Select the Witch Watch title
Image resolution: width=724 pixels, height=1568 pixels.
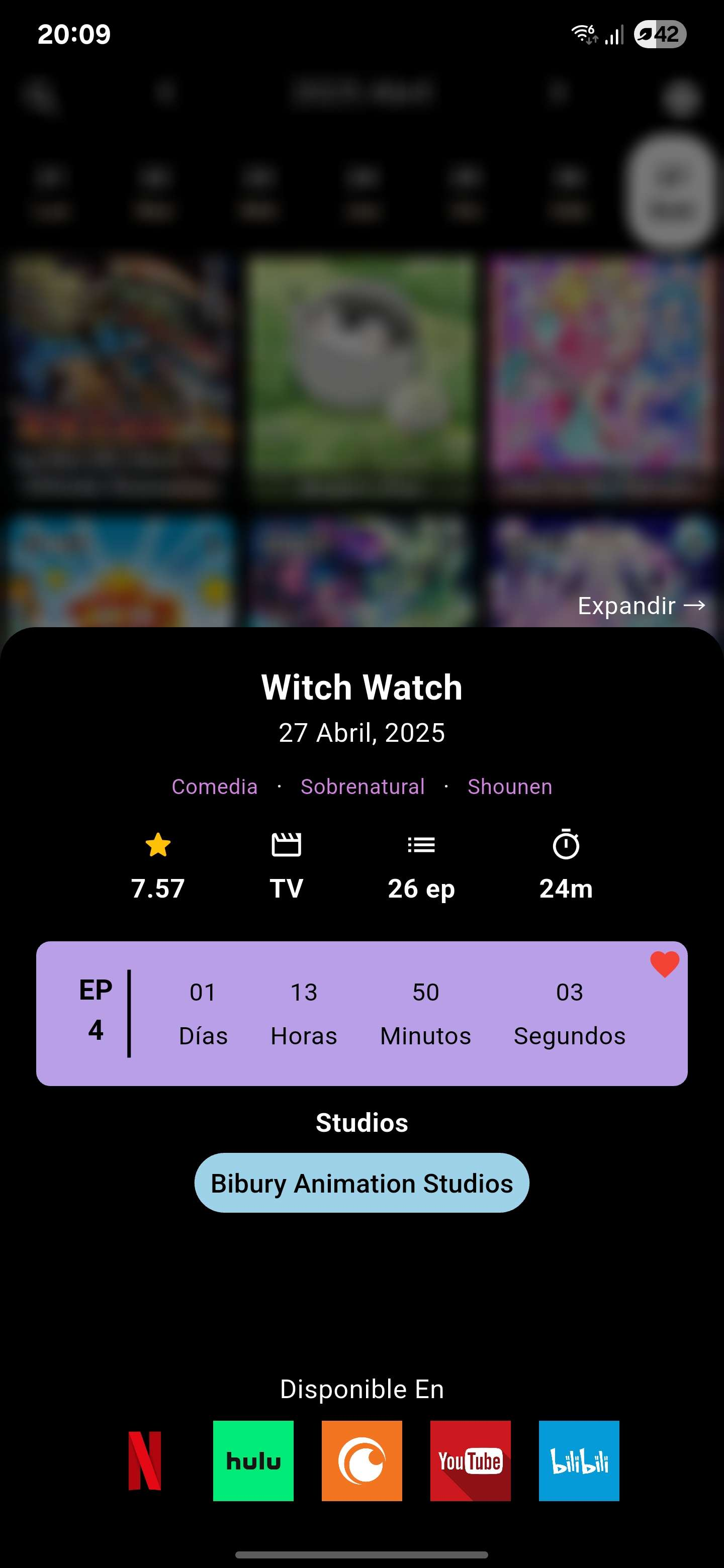(361, 687)
